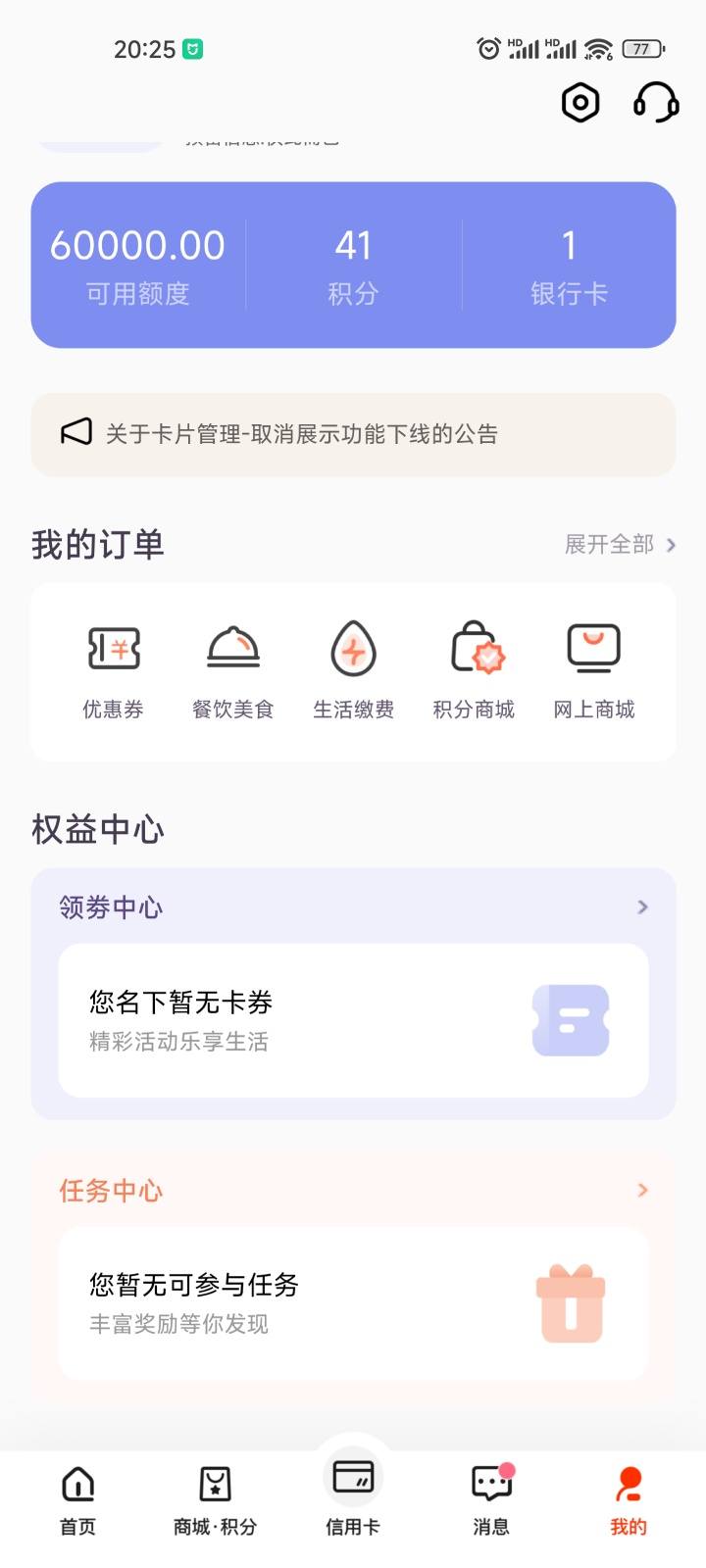
Task: Tap the 您名下暂无卡券 card
Action: click(353, 1020)
